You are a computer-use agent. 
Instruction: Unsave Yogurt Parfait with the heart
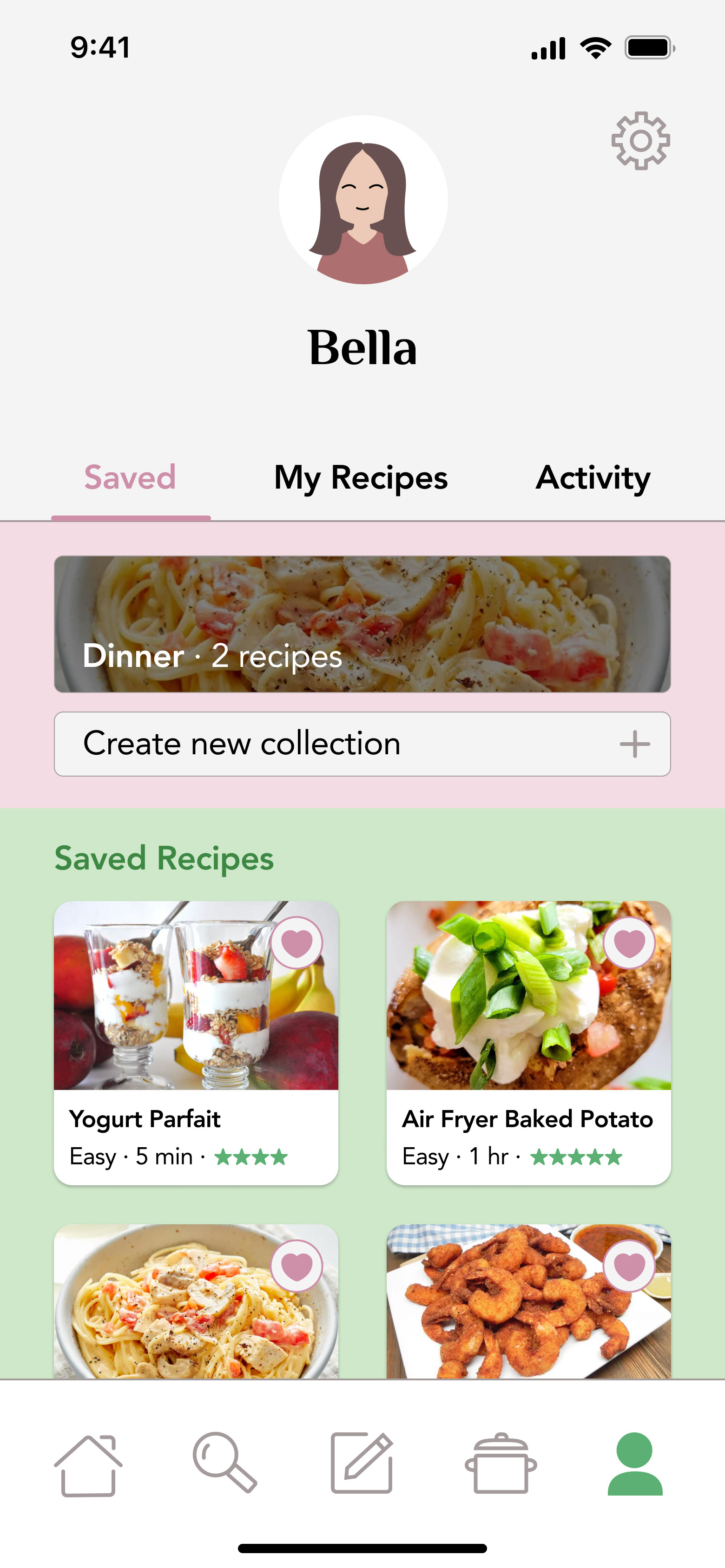297,942
